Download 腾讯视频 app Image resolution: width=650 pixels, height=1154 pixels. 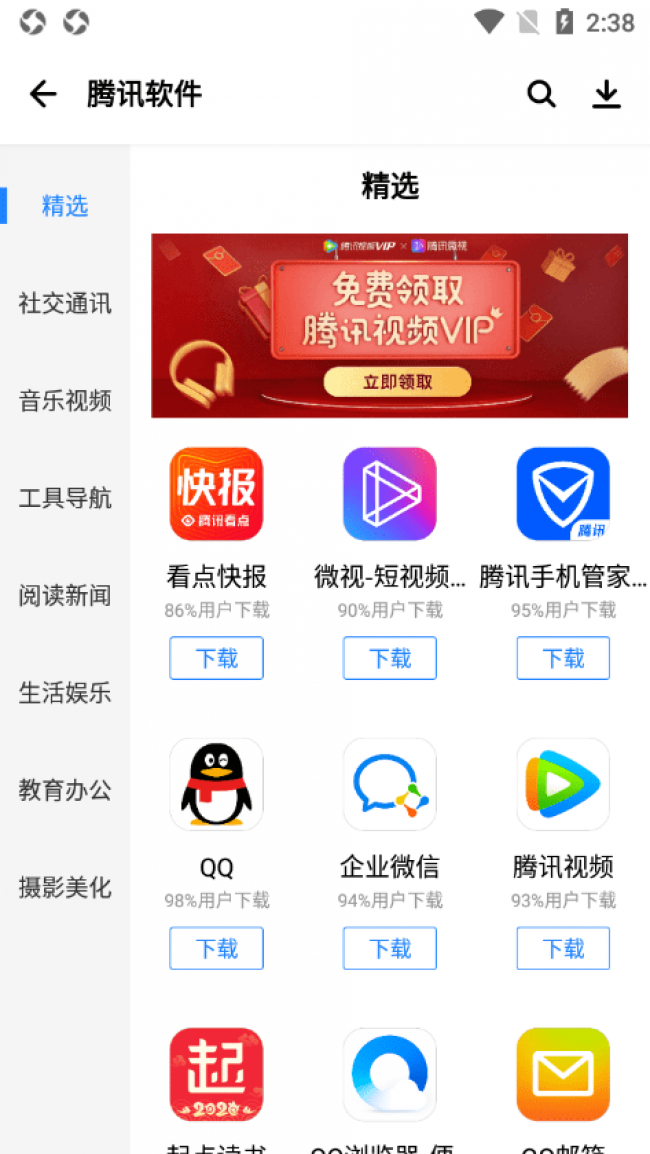563,948
